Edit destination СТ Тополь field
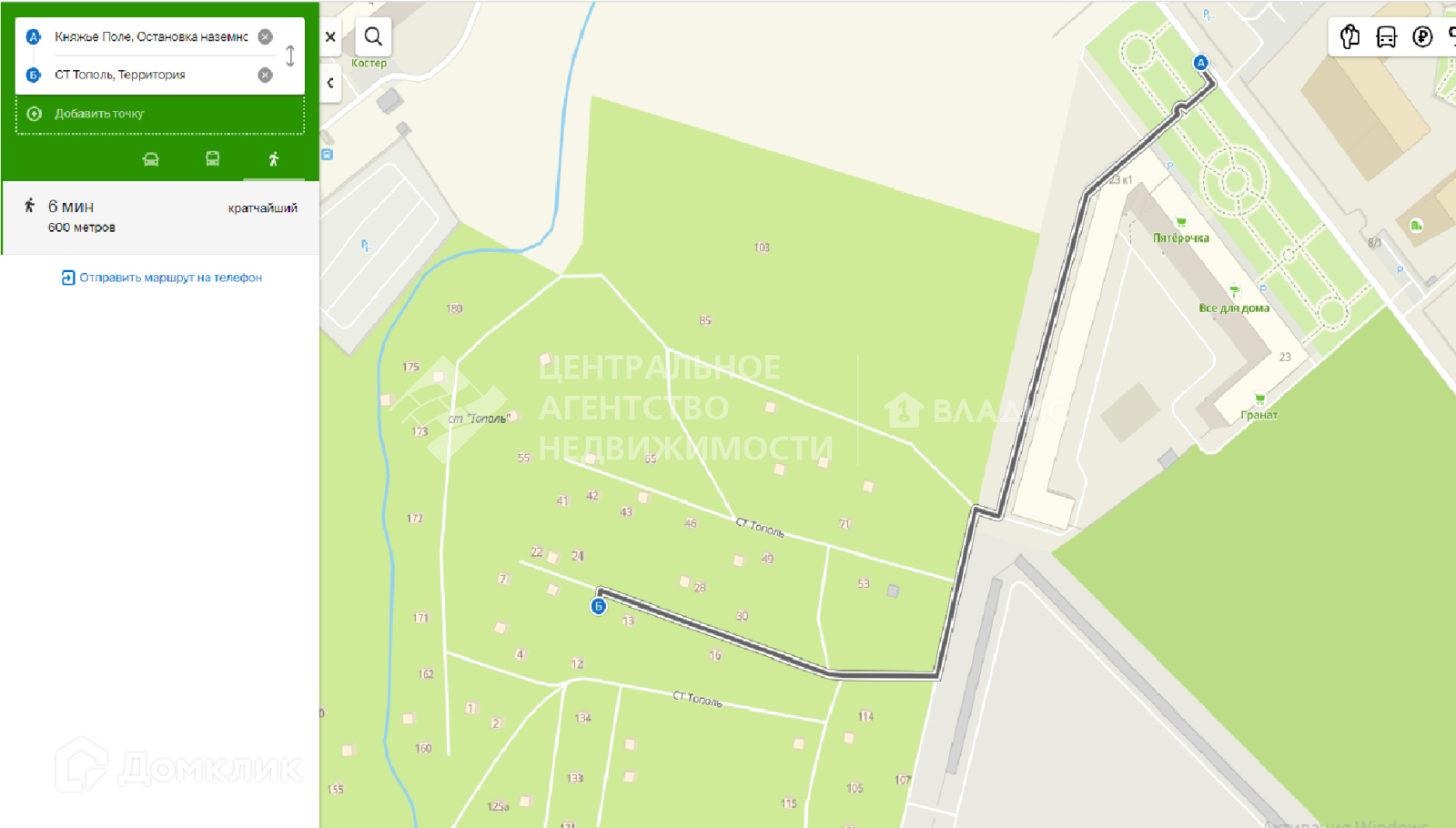 coord(151,75)
